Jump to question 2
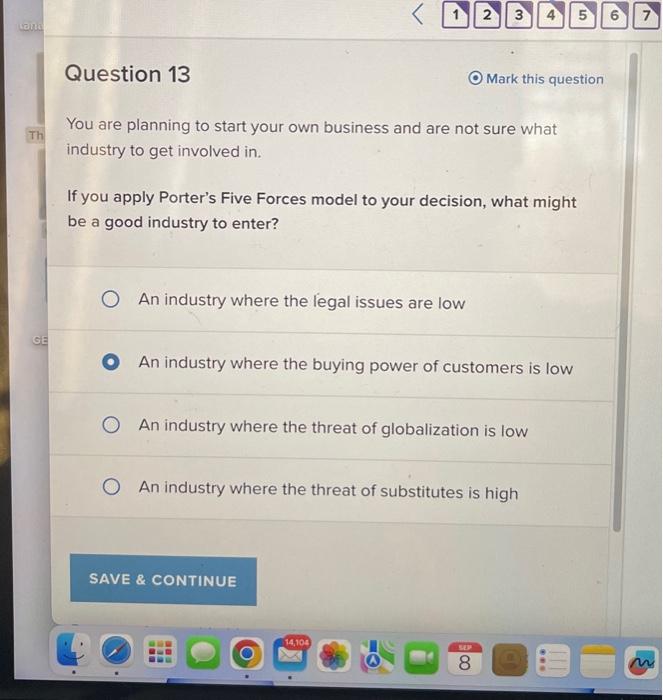Viewport: 663px width, 700px height. click(487, 16)
